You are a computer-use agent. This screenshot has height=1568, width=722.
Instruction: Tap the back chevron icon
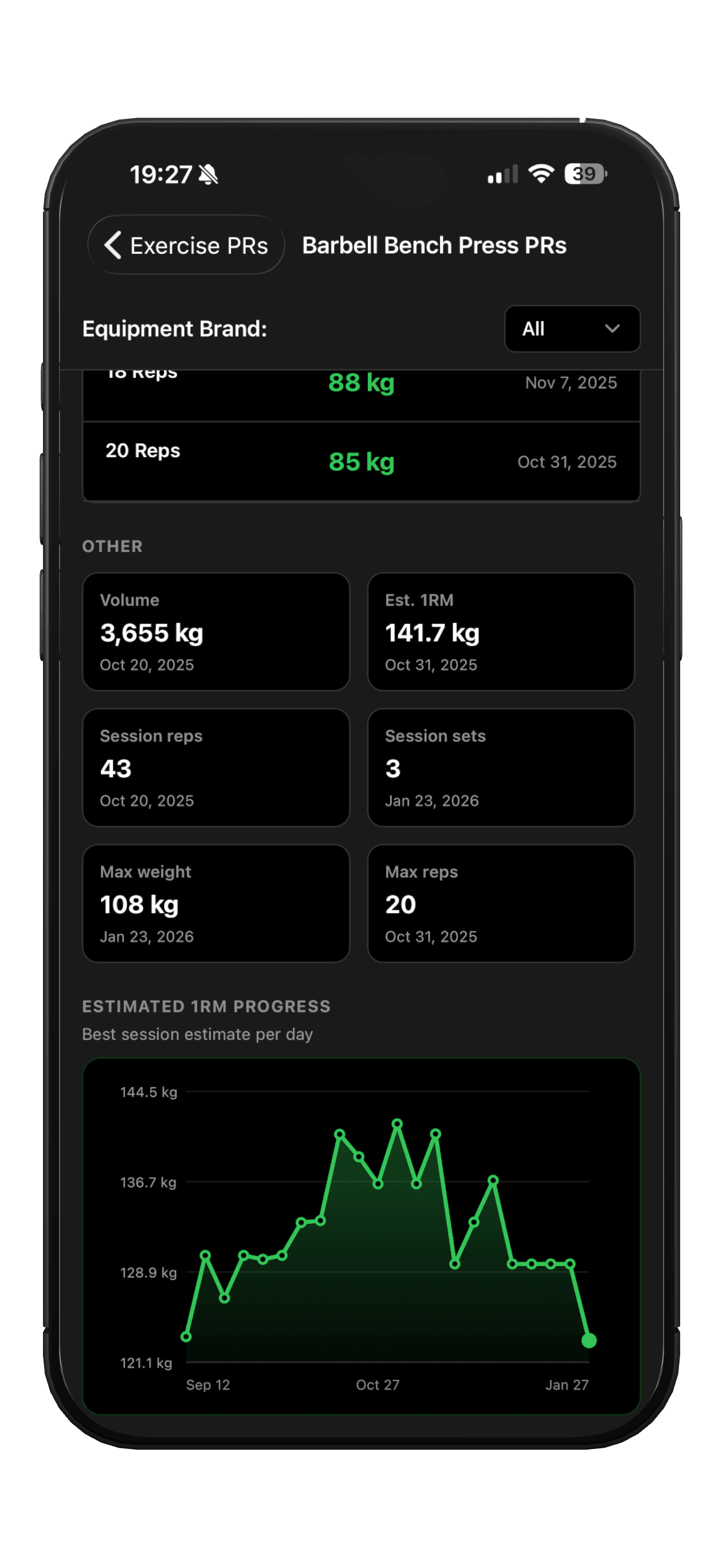[113, 246]
